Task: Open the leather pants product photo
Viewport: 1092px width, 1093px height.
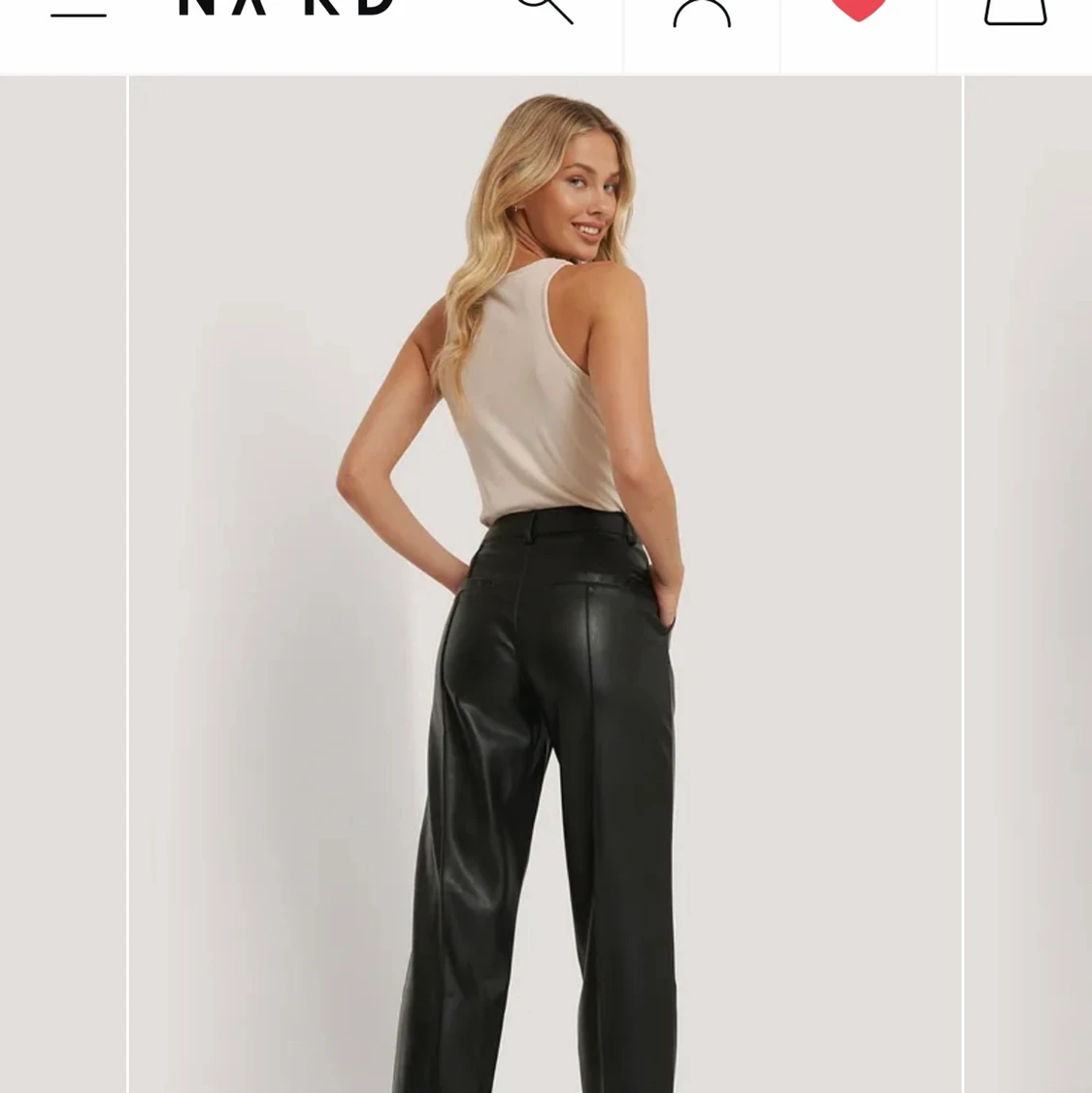Action: 545,582
